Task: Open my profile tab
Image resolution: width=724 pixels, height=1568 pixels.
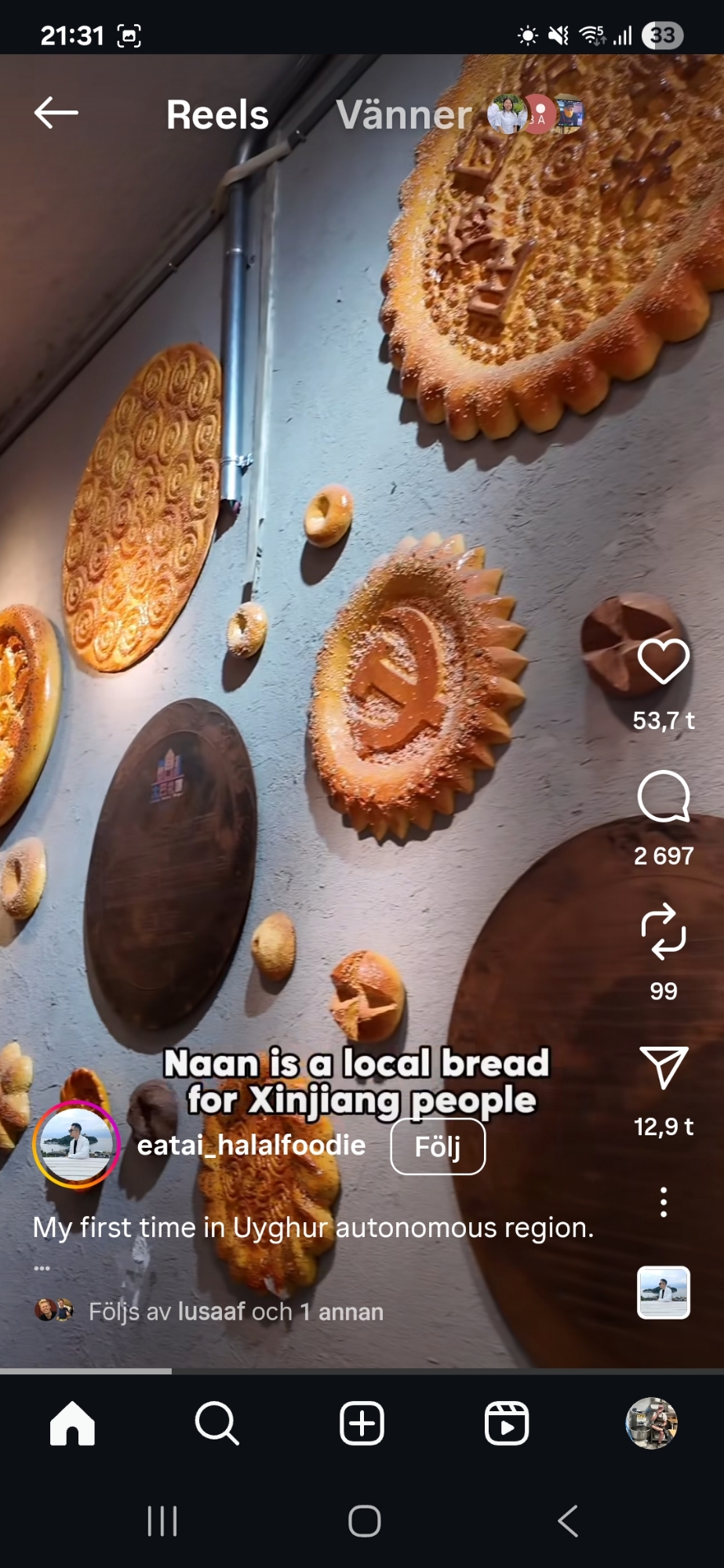Action: [651, 1423]
